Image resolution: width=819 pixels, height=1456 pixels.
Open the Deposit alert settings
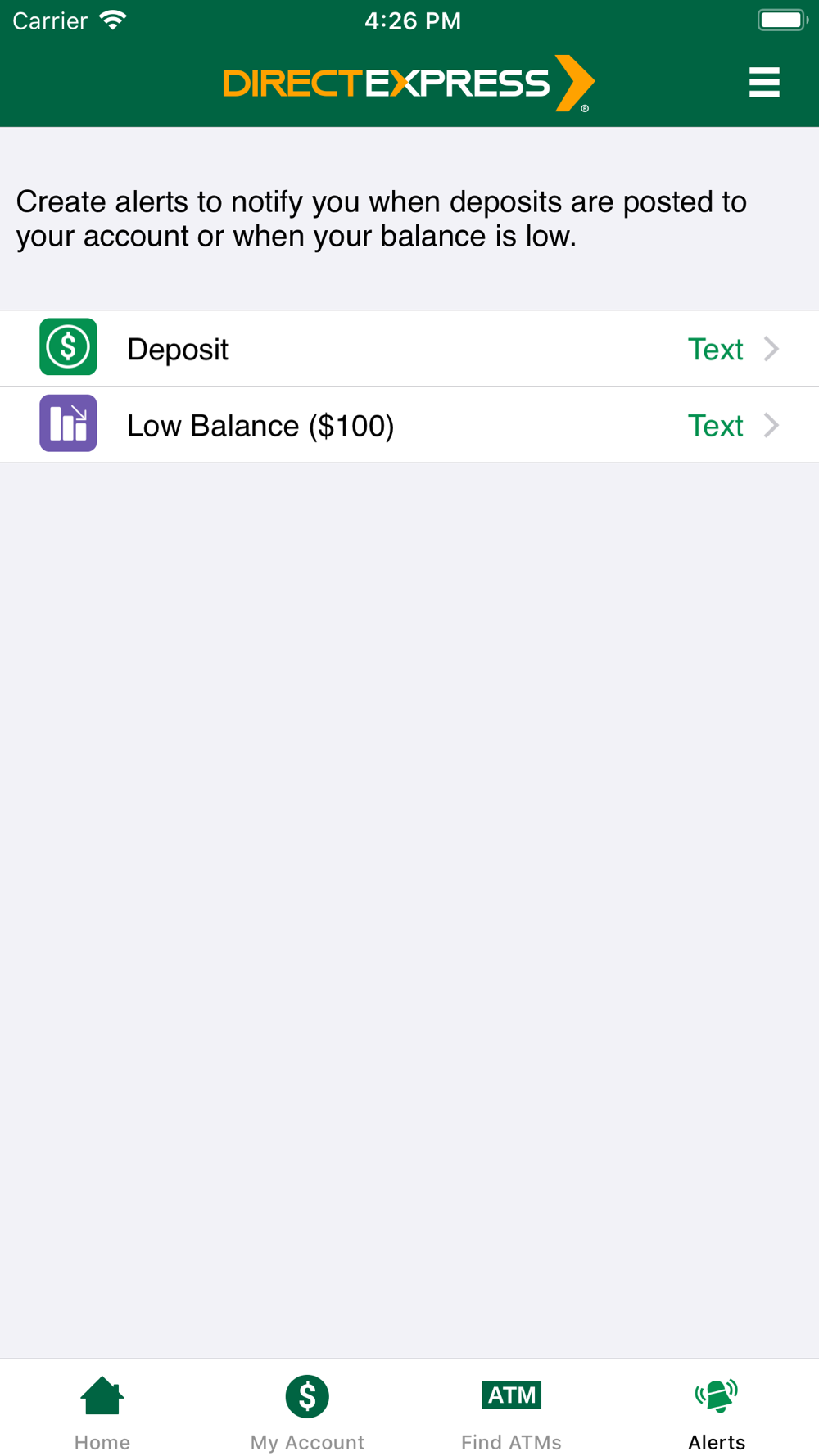pos(409,349)
